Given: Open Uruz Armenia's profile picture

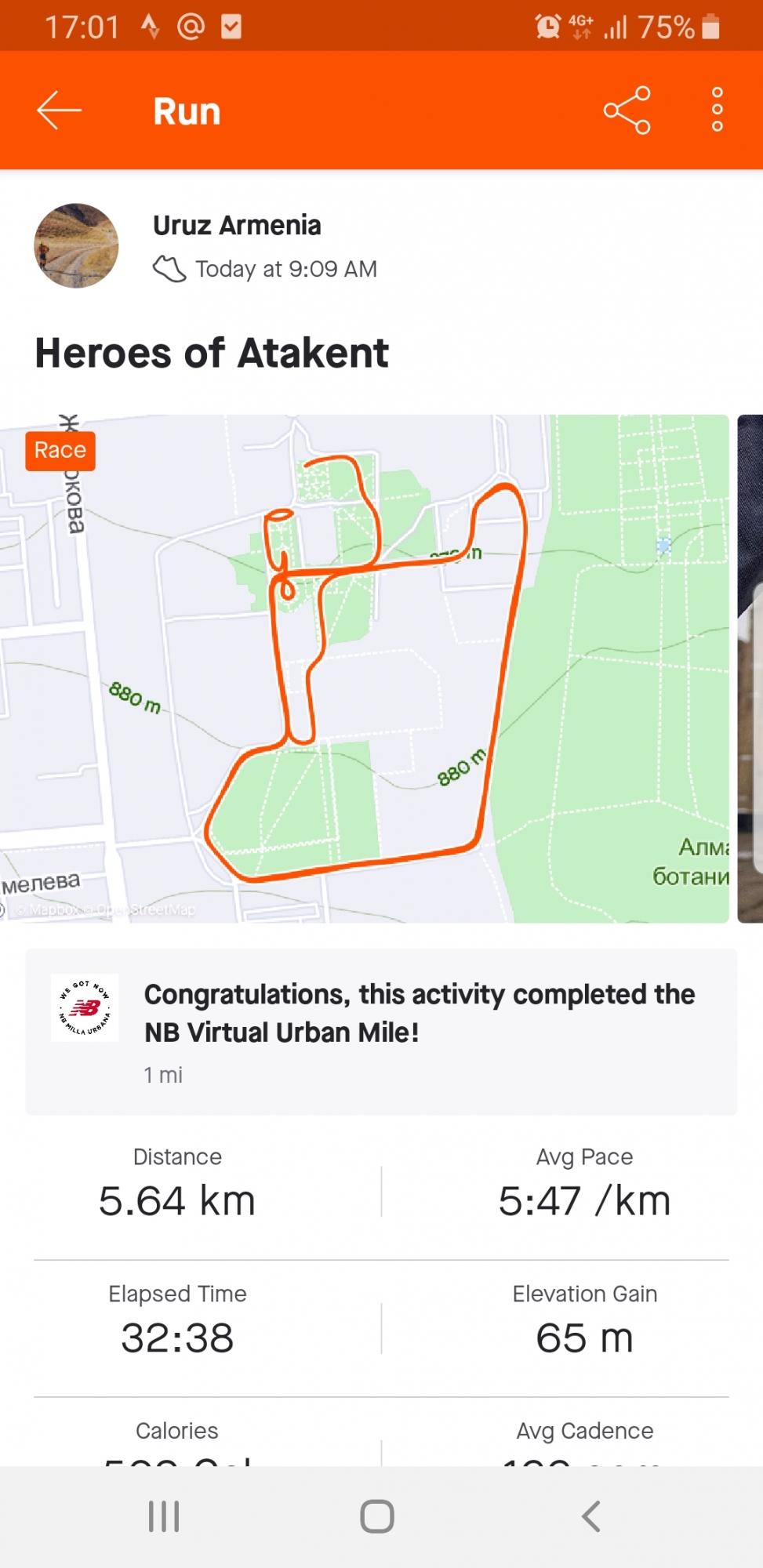Looking at the screenshot, I should 76,246.
